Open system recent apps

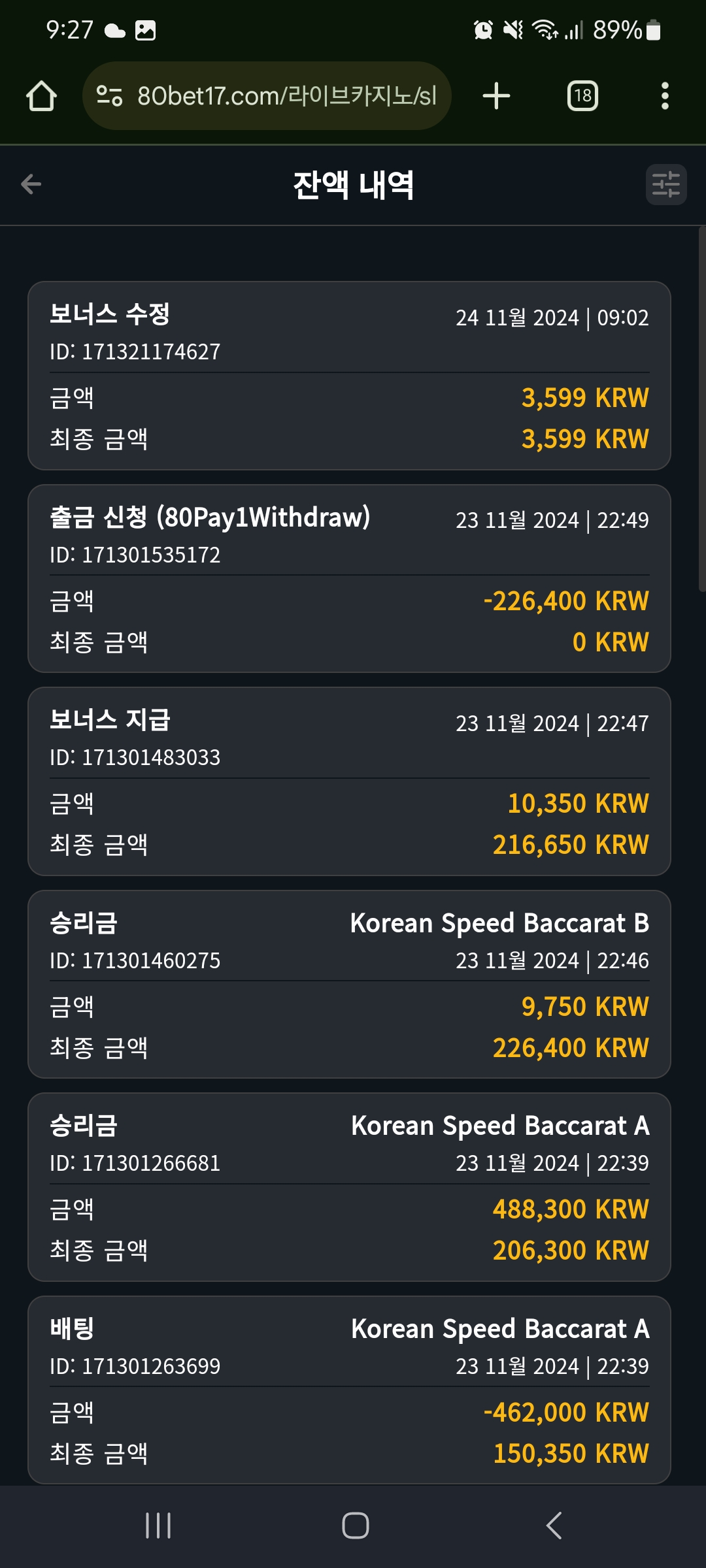coord(158,1526)
